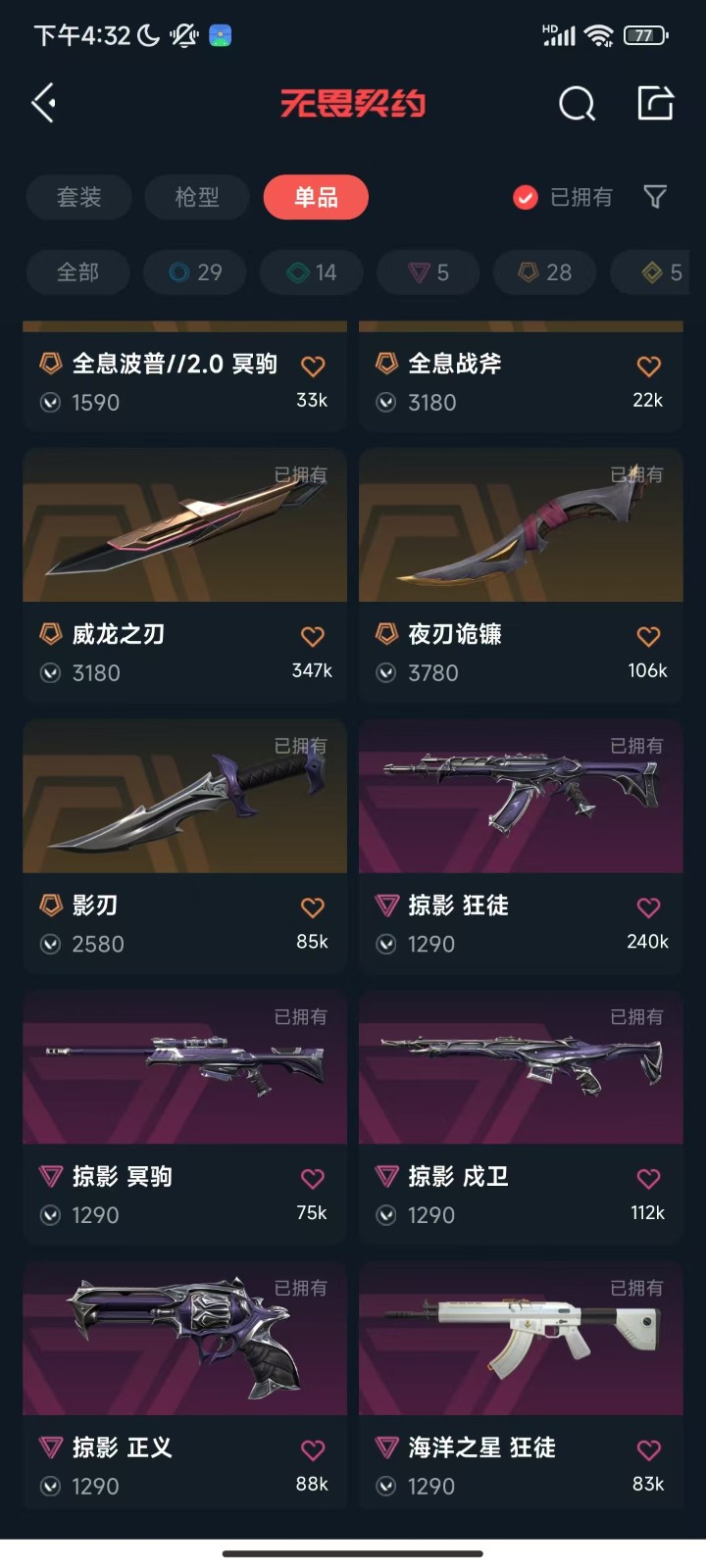Like the 全息战斧 skin
This screenshot has height=1568, width=706.
649,367
